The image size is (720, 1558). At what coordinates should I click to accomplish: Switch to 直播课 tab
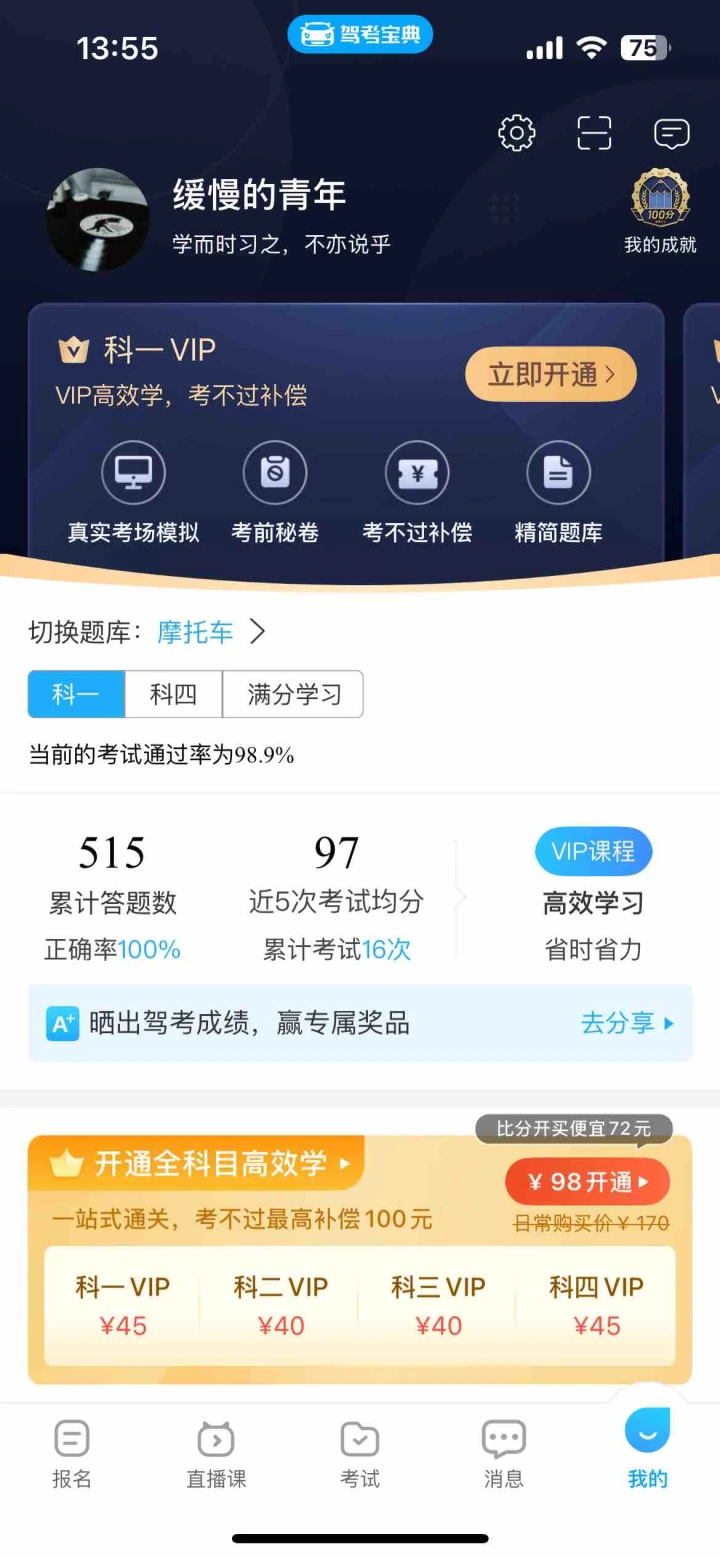(x=216, y=1454)
